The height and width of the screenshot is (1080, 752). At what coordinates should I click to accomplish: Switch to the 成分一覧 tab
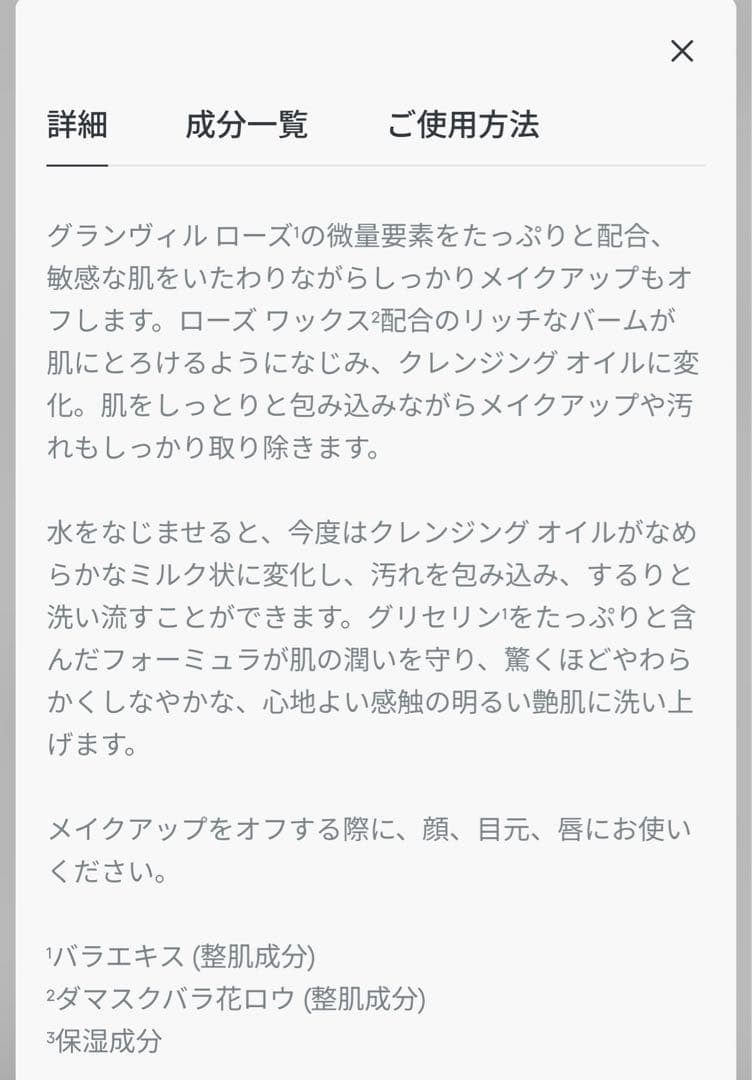pos(245,126)
